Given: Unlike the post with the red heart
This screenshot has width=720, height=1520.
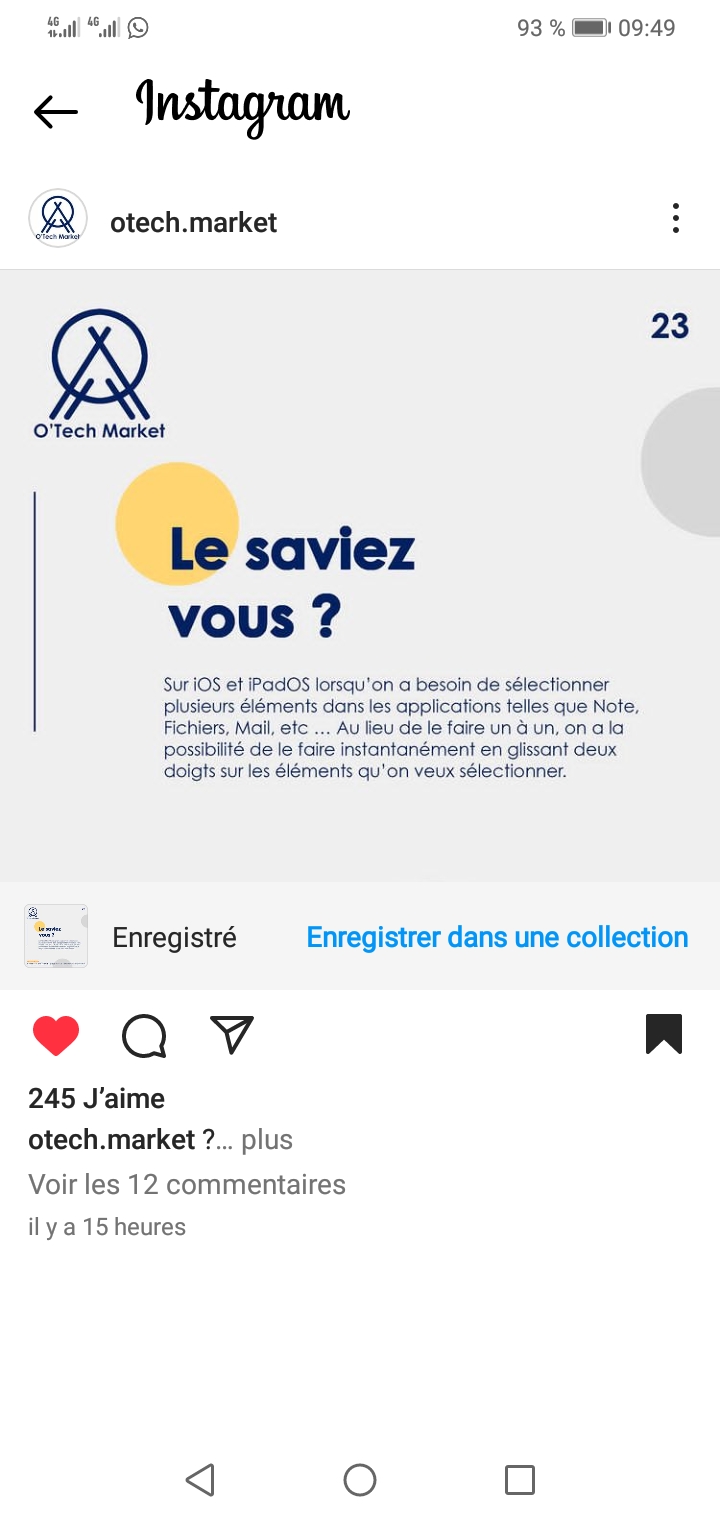Looking at the screenshot, I should [56, 1036].
